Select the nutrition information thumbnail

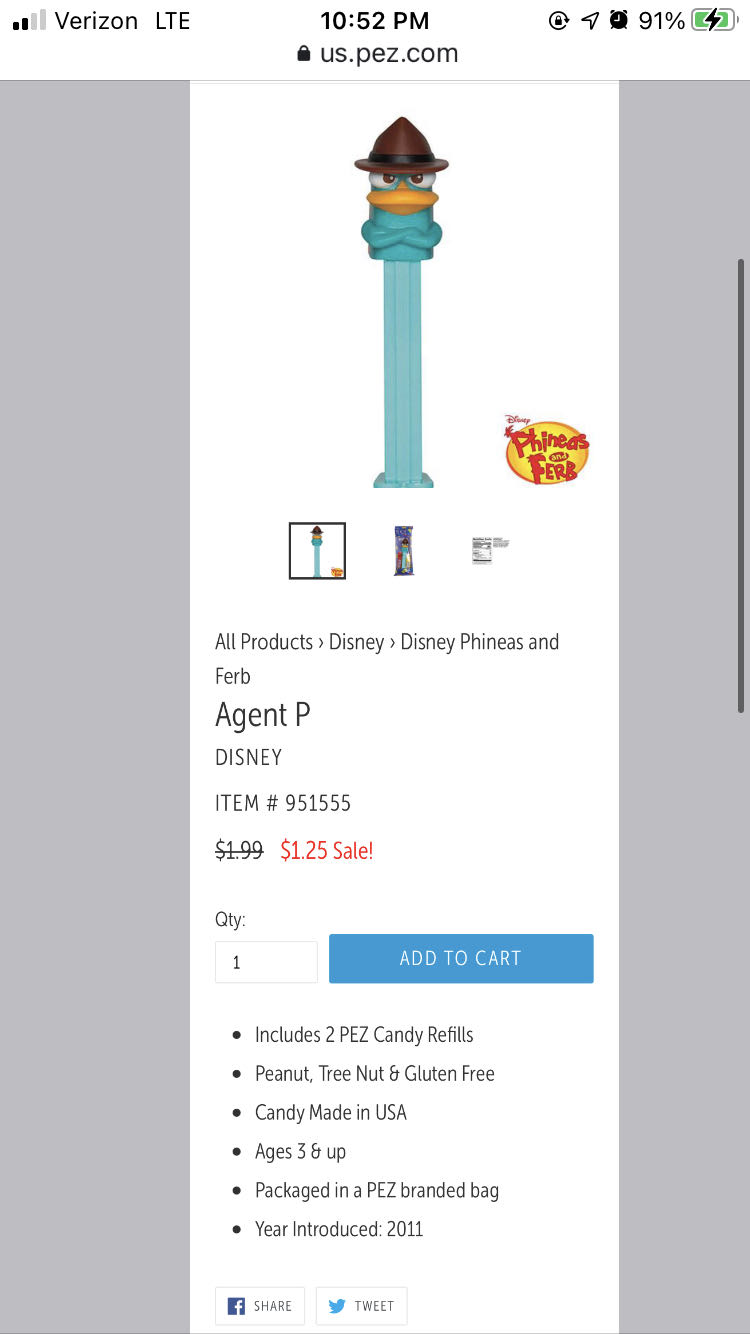pos(489,550)
